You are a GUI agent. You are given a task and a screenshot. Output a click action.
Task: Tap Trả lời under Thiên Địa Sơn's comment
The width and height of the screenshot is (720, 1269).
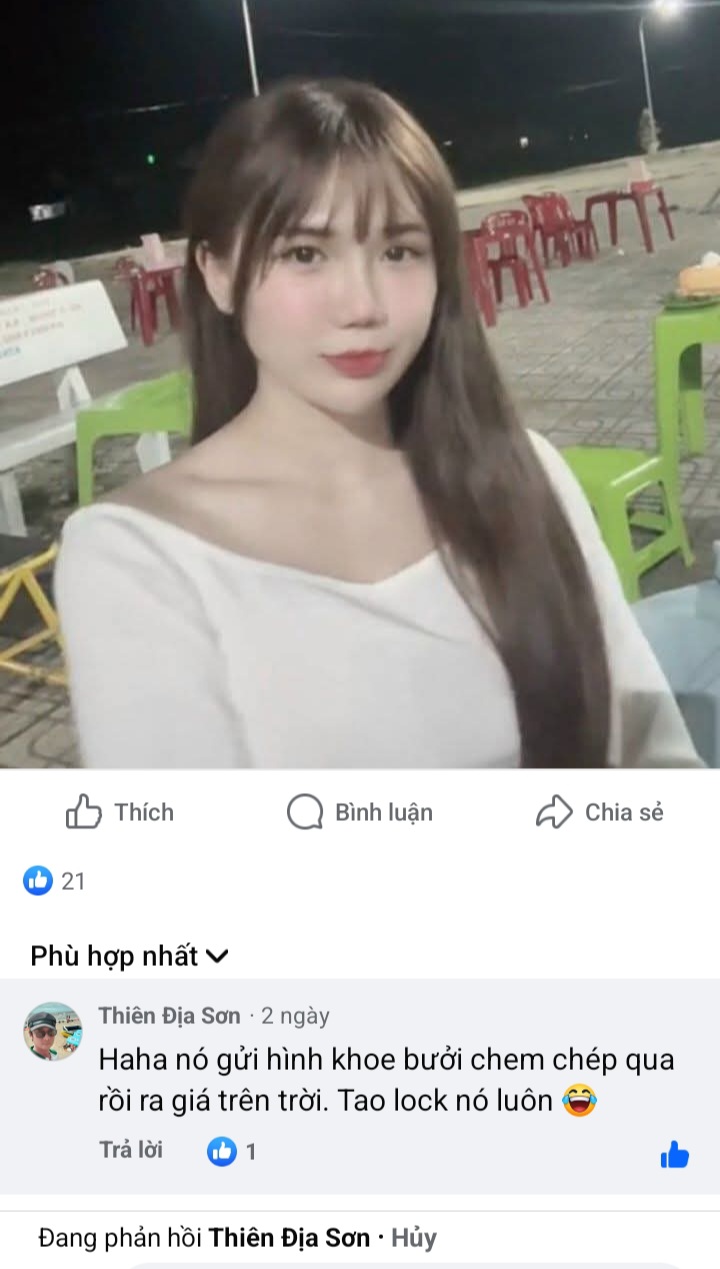click(x=131, y=1150)
